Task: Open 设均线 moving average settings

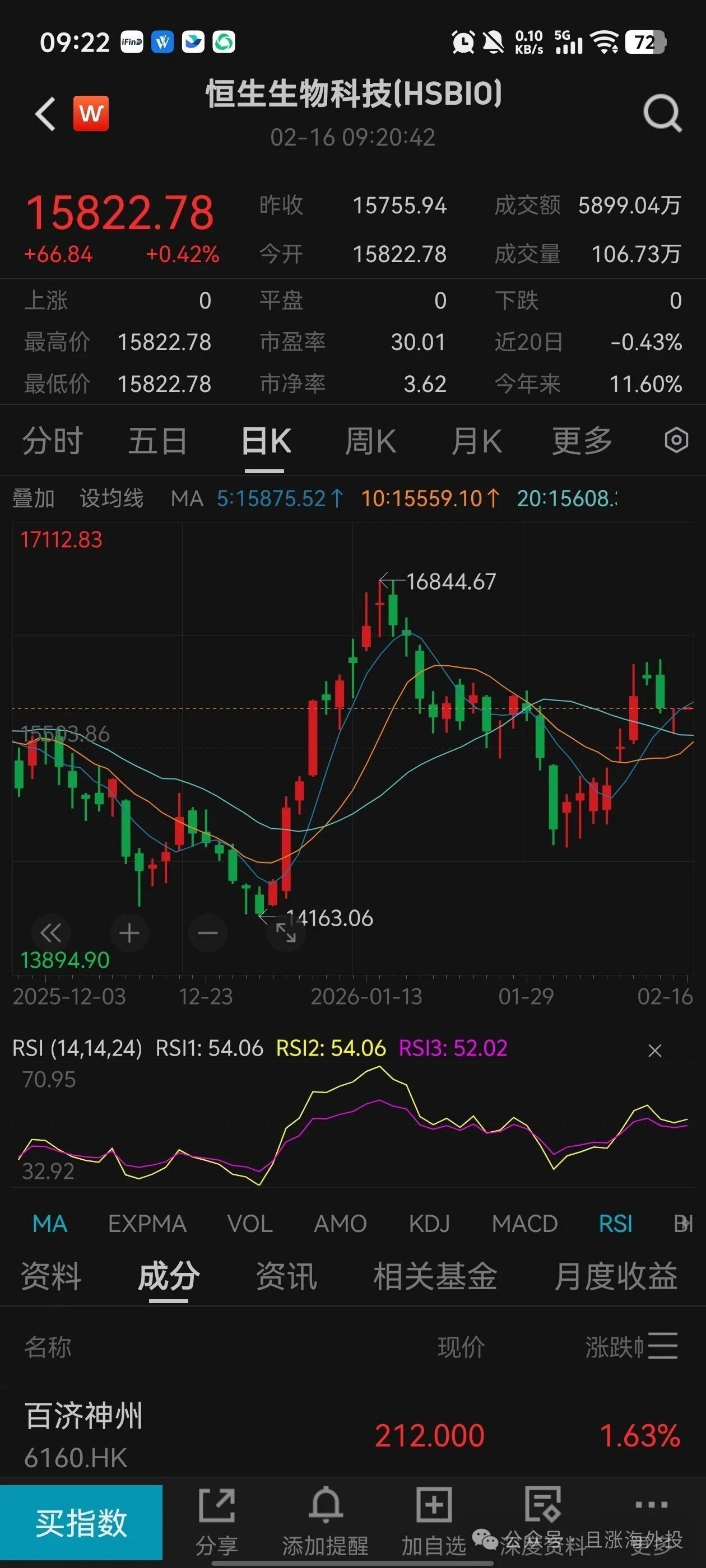Action: tap(112, 498)
